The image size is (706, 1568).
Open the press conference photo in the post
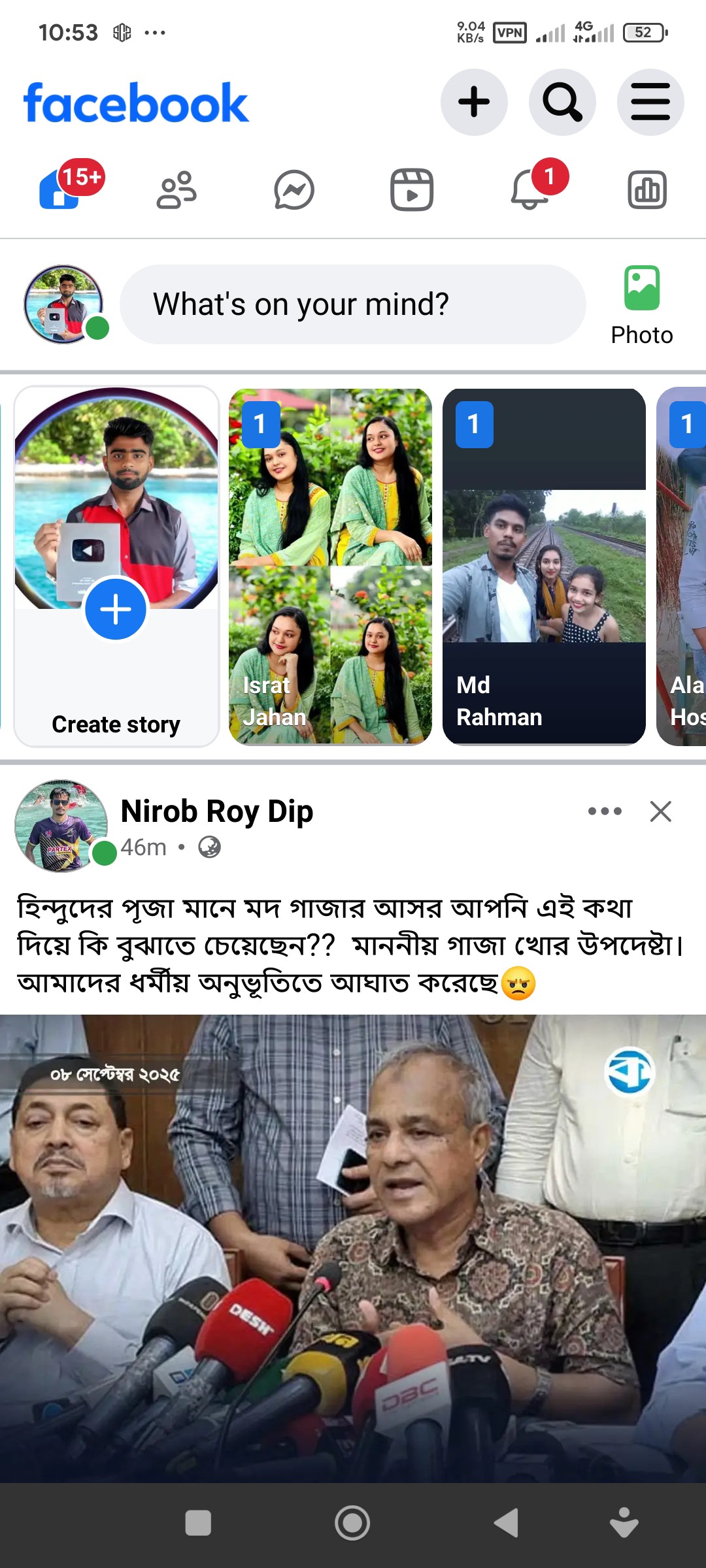353,1248
